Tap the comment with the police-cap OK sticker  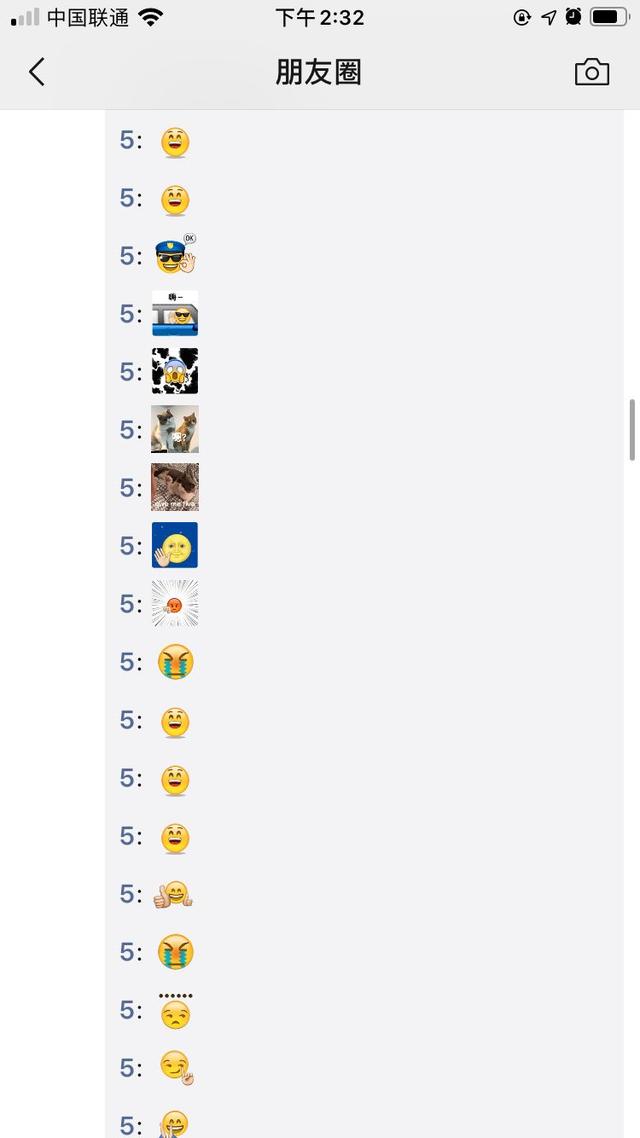tap(175, 256)
